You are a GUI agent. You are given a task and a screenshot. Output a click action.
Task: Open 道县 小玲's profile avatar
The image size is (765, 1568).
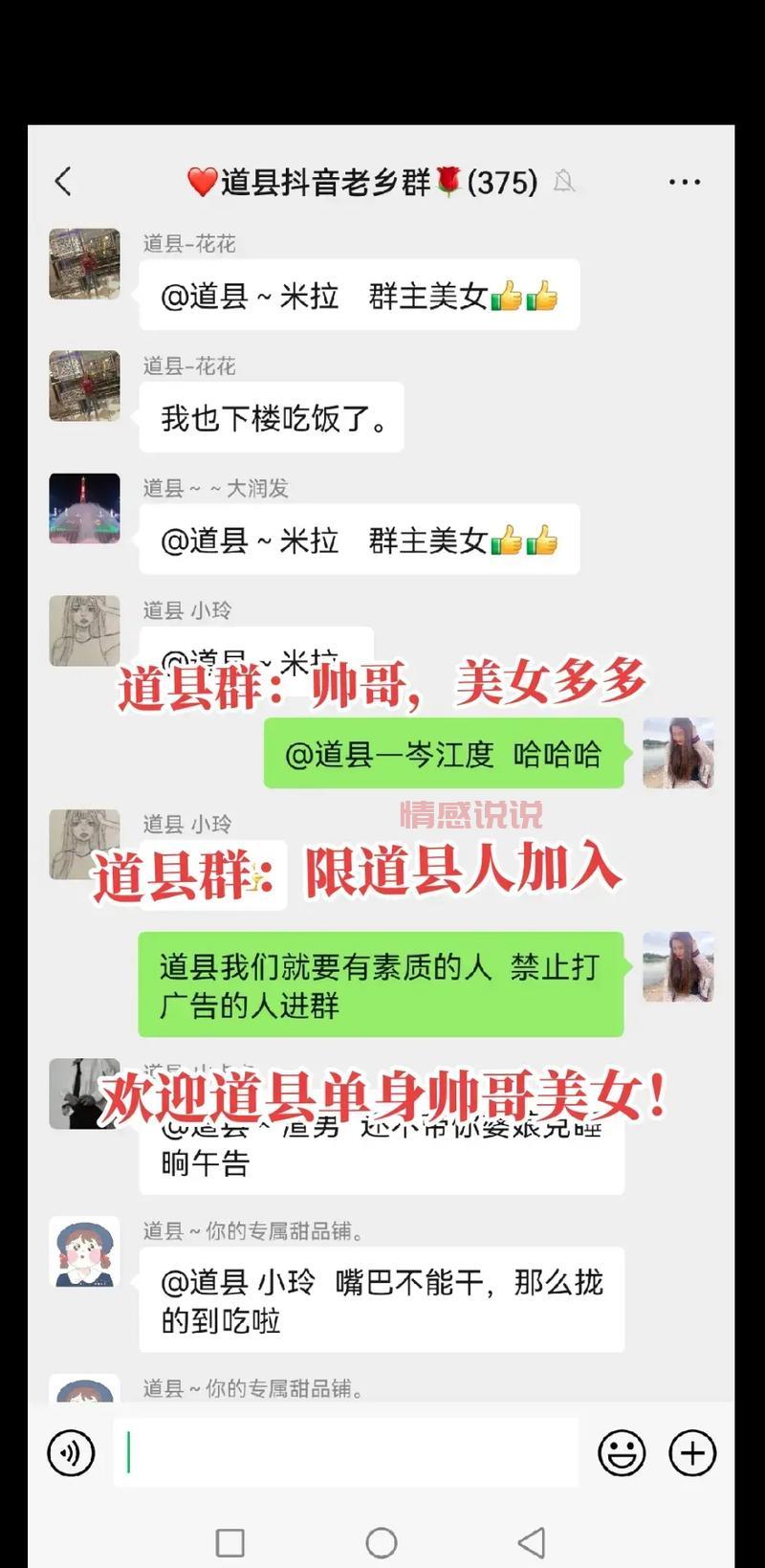[84, 632]
